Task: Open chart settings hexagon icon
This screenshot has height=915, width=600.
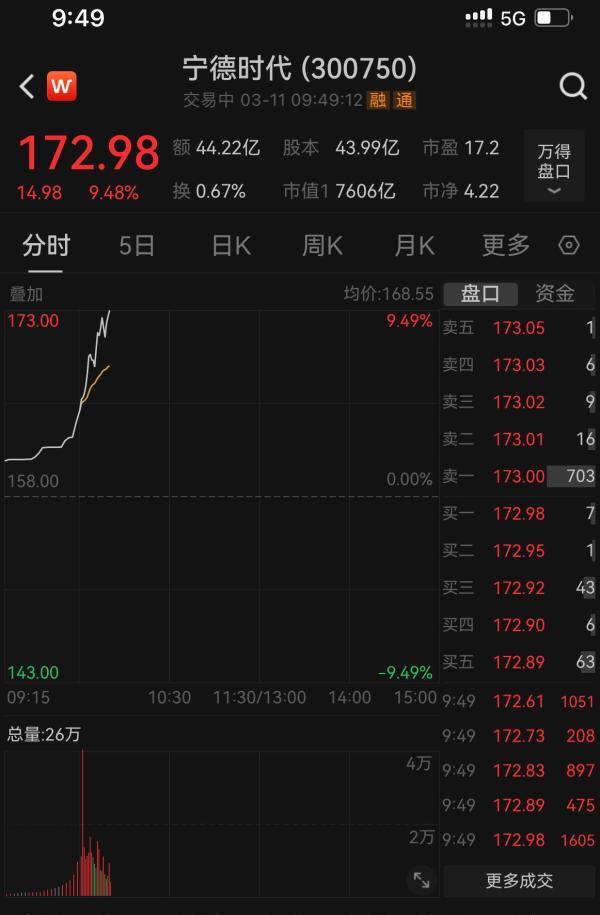Action: point(569,245)
